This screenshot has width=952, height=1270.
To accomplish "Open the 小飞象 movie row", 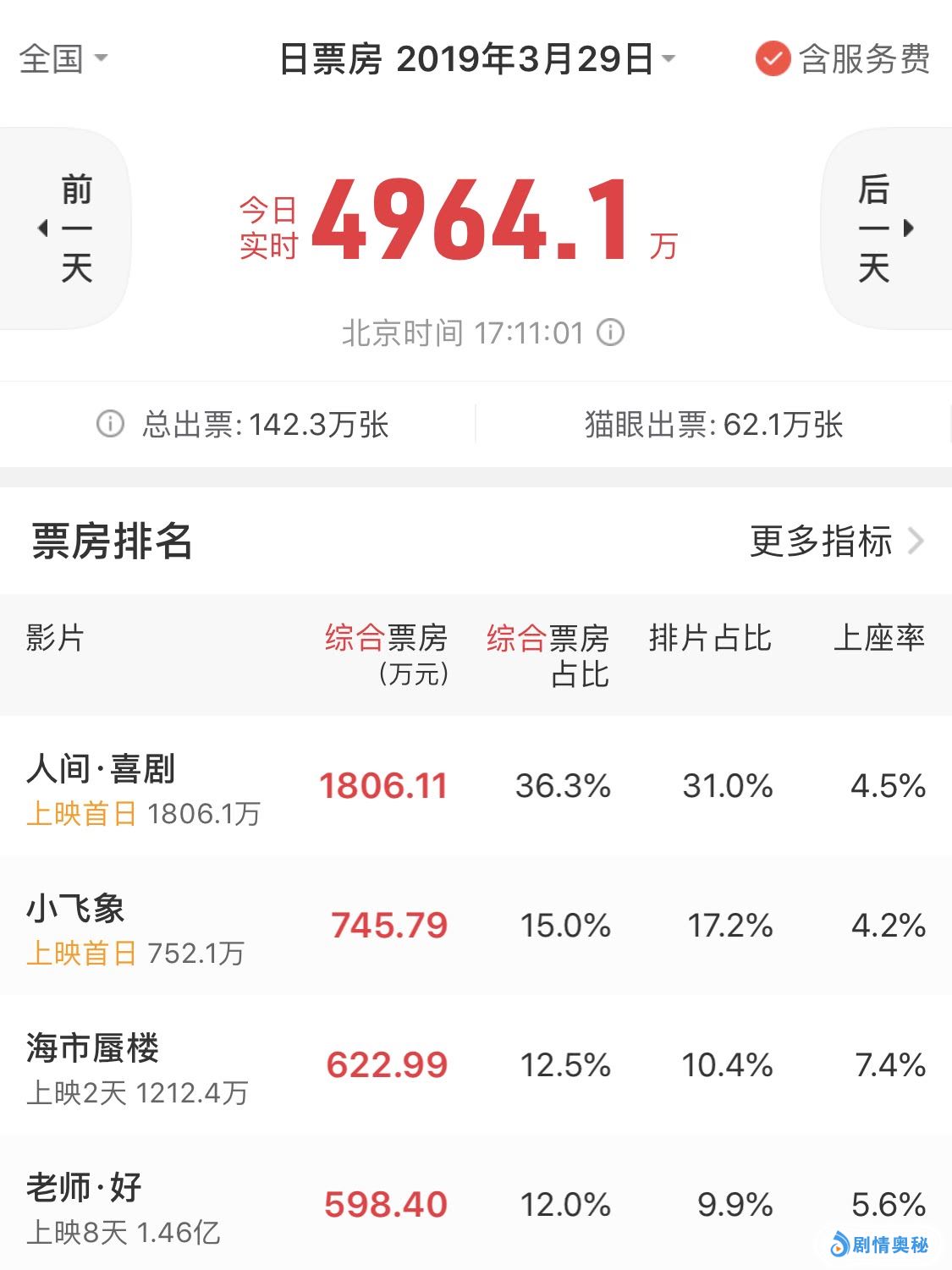I will coord(476,926).
